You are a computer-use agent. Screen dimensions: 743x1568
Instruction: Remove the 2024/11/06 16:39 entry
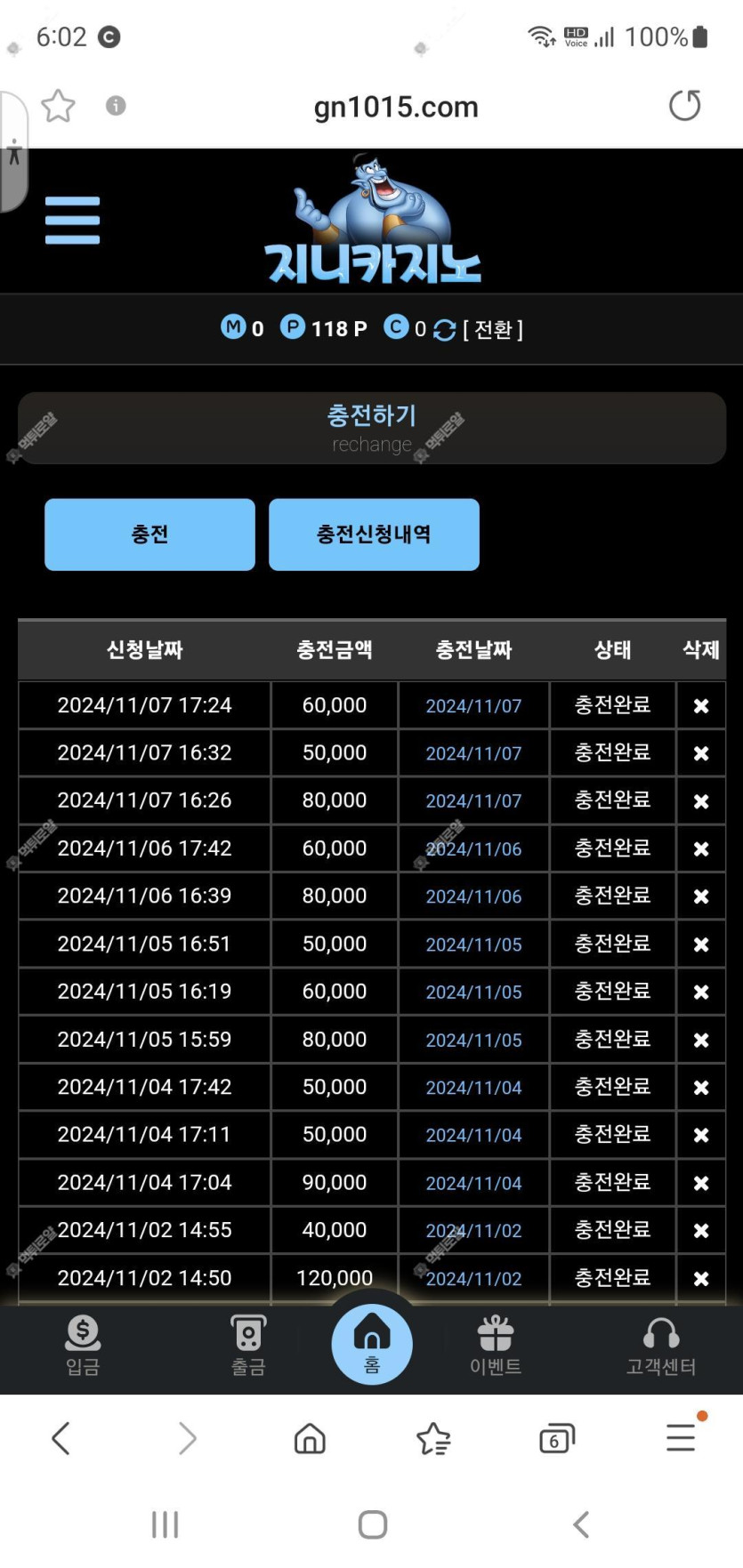701,897
